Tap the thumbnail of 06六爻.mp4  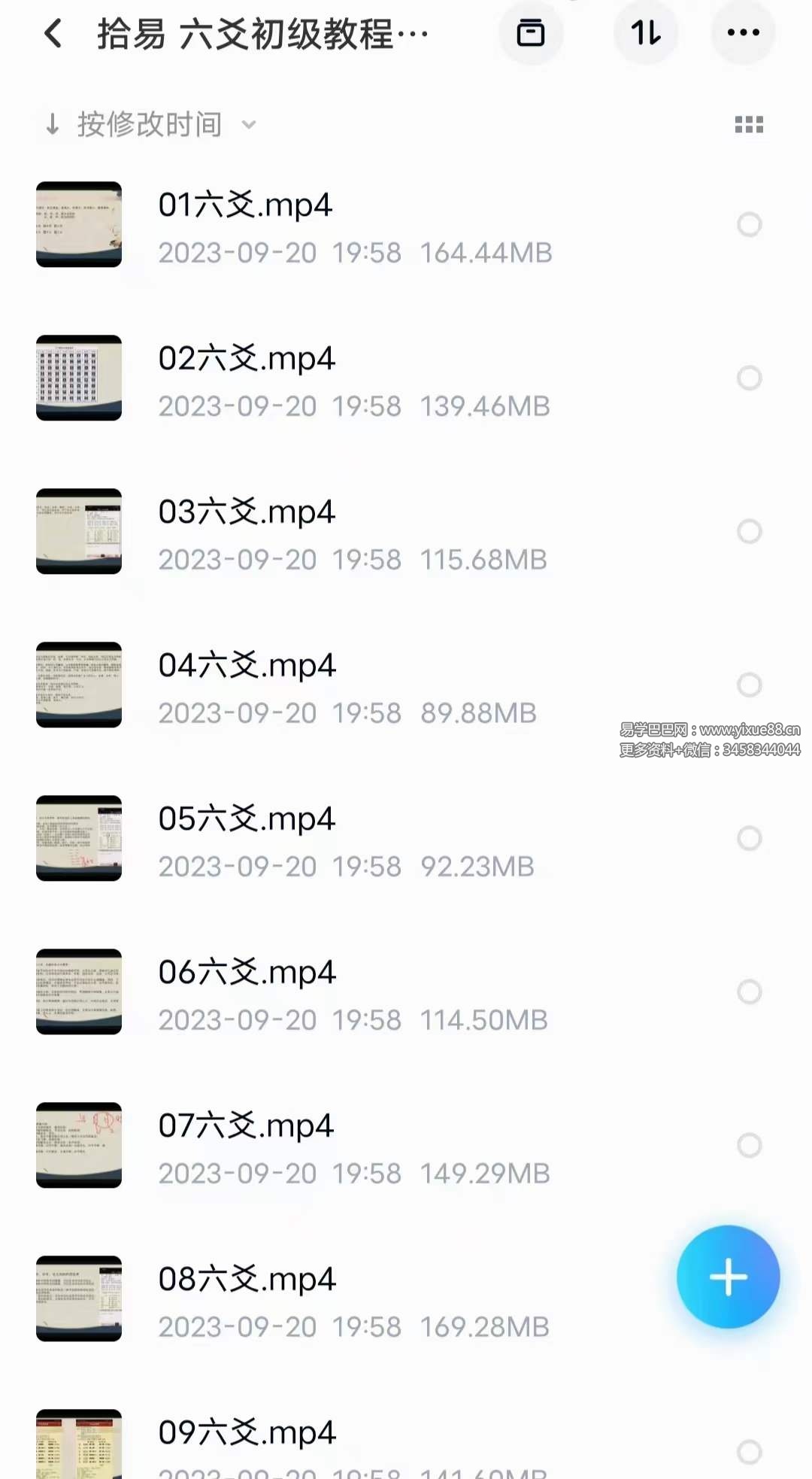pos(78,992)
